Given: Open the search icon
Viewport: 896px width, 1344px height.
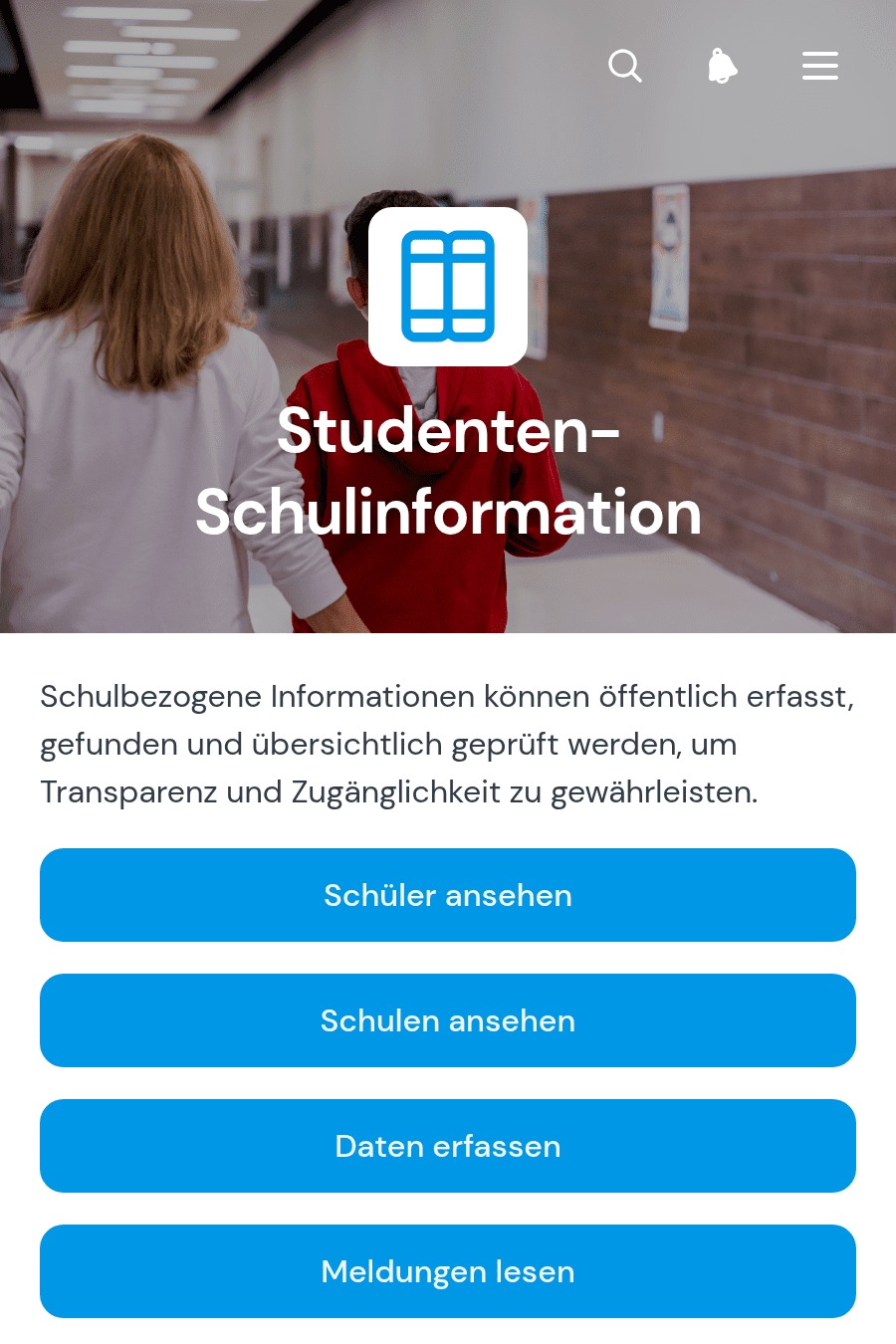Looking at the screenshot, I should (625, 67).
